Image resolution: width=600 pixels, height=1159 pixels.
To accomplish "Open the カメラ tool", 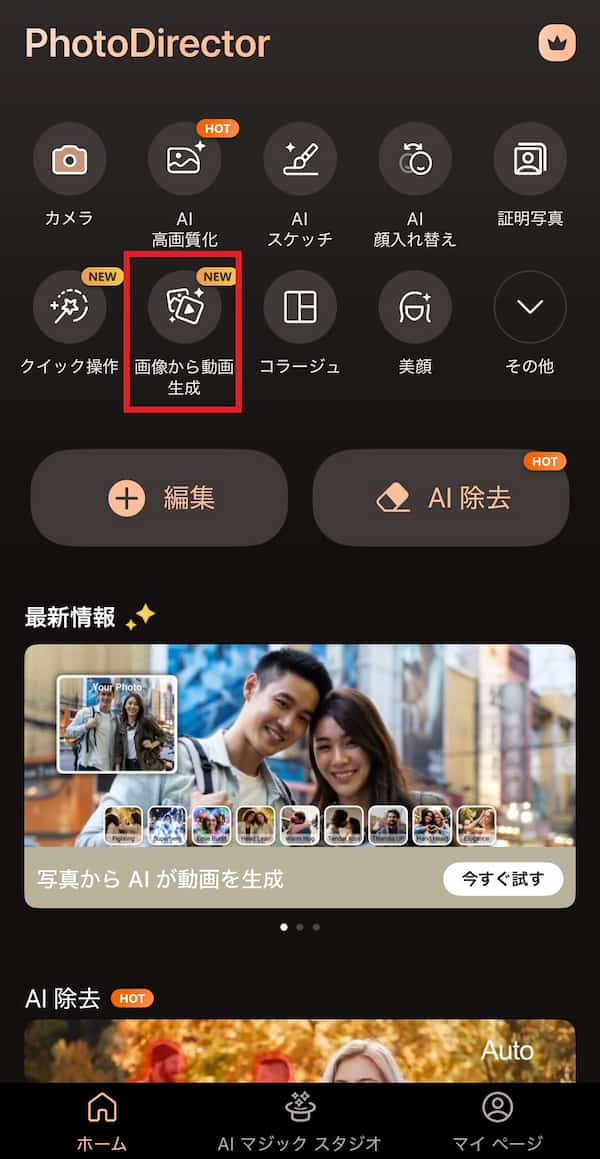I will click(x=69, y=160).
